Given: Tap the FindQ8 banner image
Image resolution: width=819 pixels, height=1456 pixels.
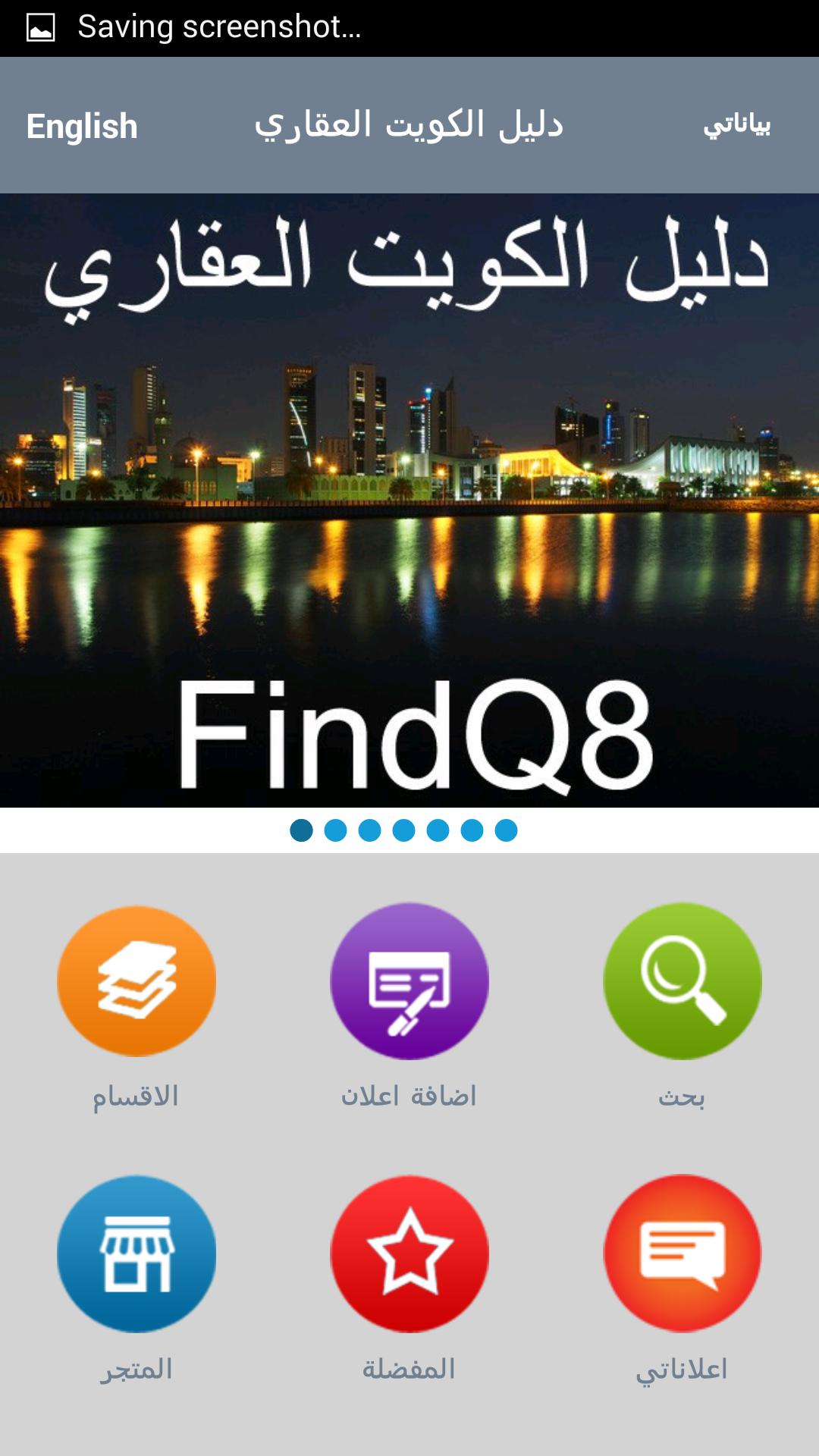Looking at the screenshot, I should [409, 500].
